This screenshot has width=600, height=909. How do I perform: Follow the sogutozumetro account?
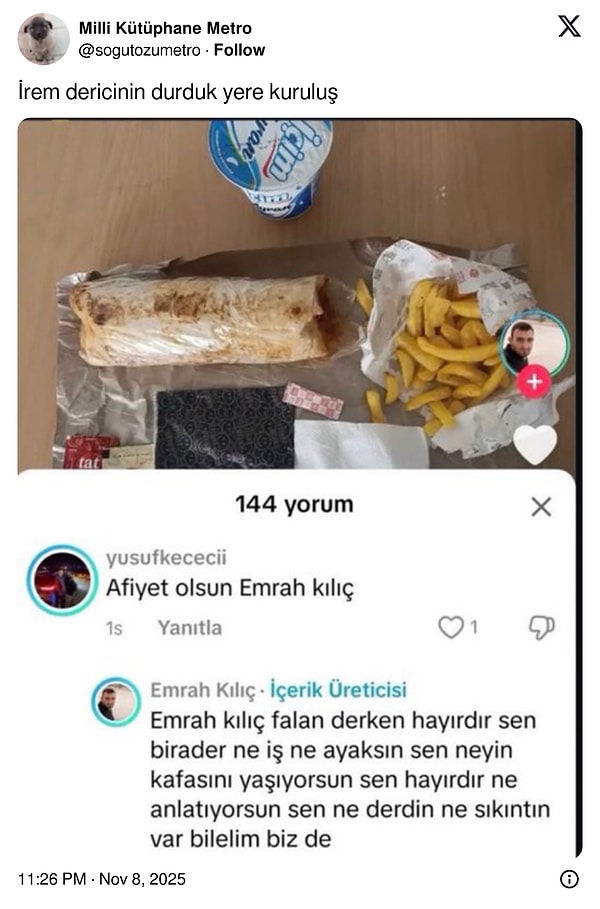240,50
